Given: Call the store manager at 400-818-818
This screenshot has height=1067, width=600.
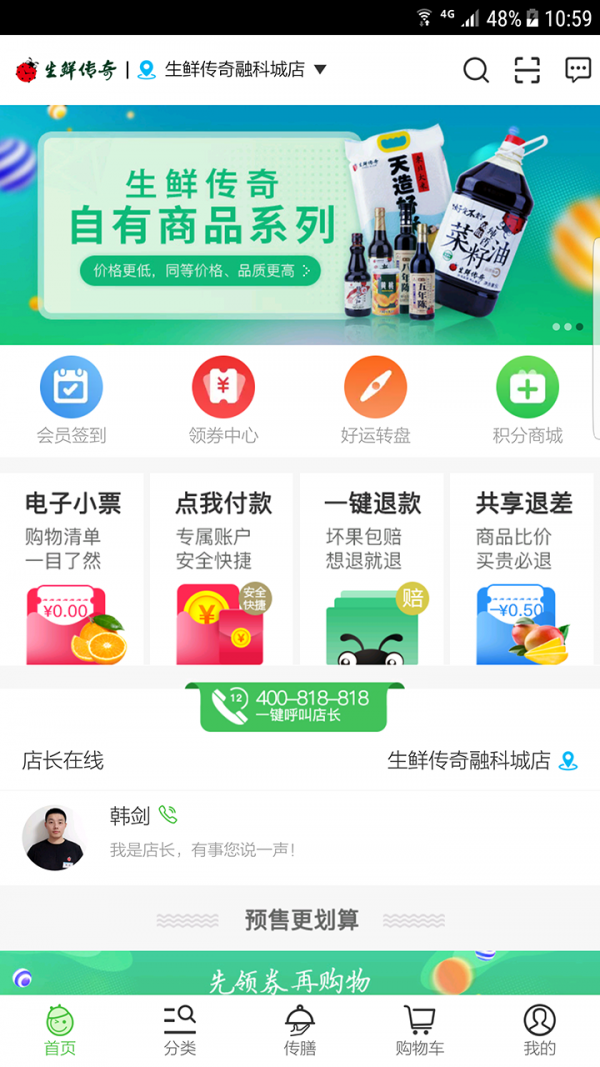Looking at the screenshot, I should (294, 706).
